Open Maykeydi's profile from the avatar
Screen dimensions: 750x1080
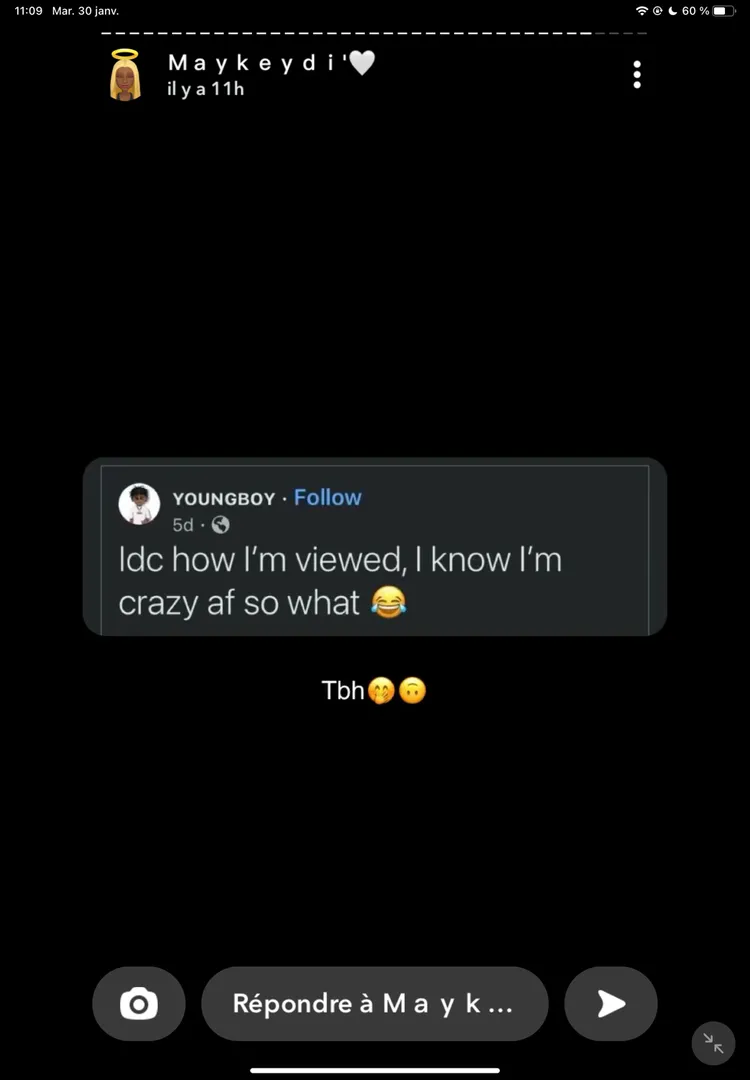tap(125, 75)
